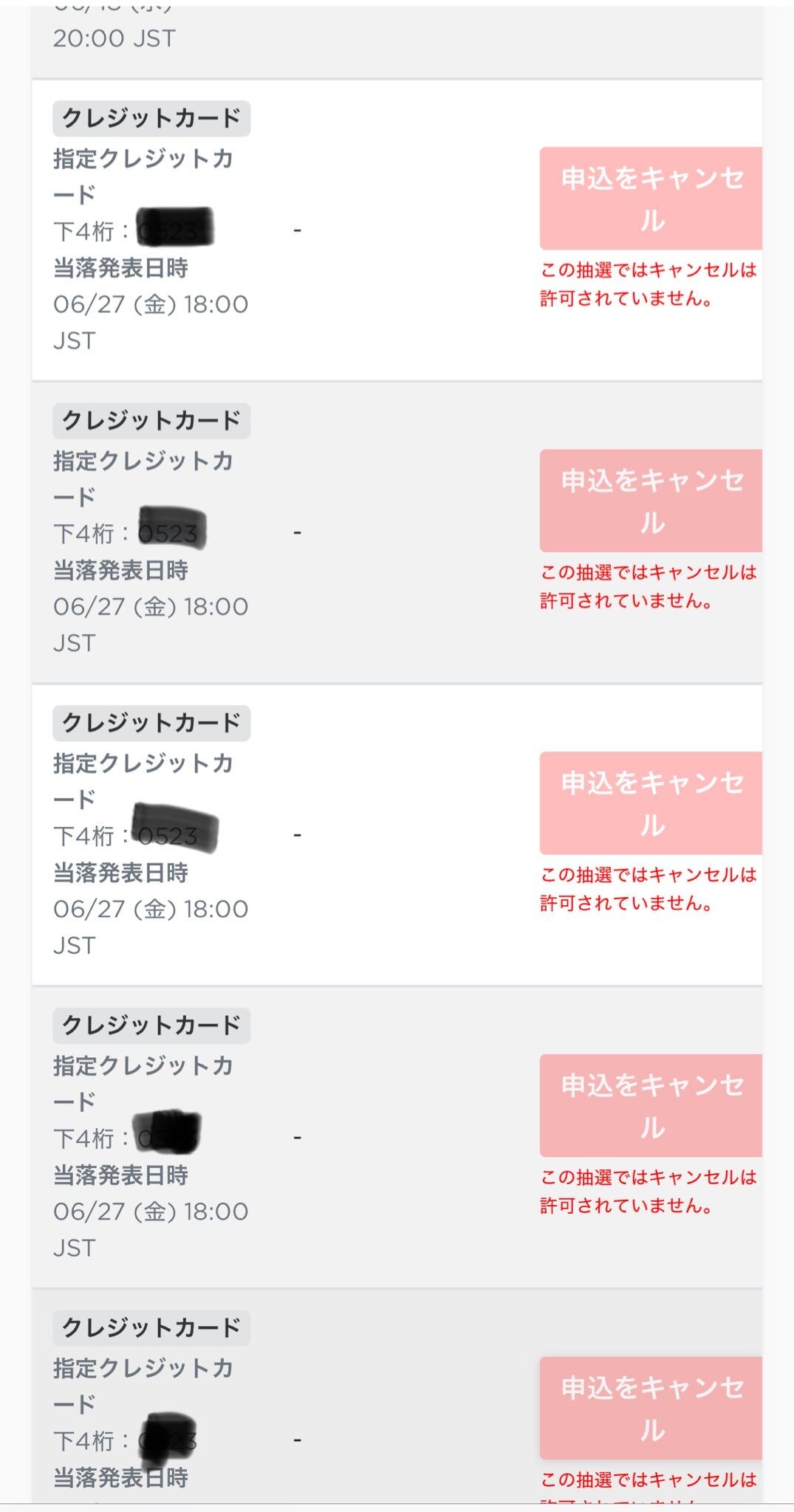Tap 申込をキャンセル on the third credit card entry
This screenshot has height=1512, width=794.
pyautogui.click(x=651, y=803)
